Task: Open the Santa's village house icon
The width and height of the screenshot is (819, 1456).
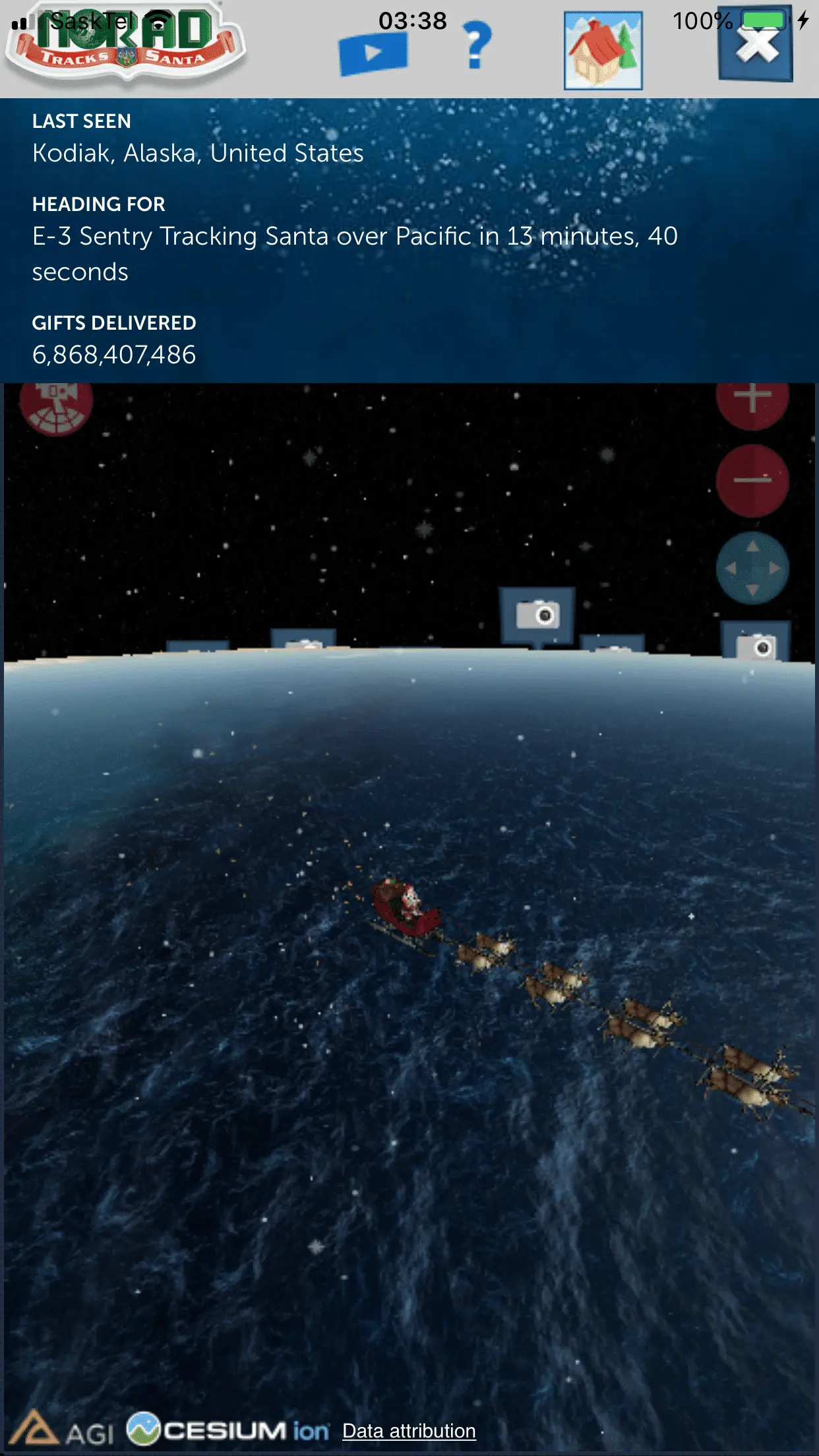Action: [x=603, y=51]
